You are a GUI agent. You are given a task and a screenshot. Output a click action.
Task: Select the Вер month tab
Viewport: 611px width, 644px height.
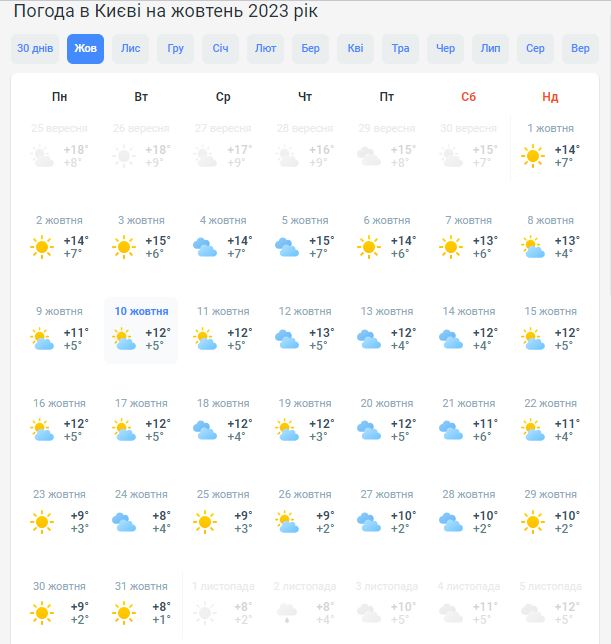click(x=580, y=49)
